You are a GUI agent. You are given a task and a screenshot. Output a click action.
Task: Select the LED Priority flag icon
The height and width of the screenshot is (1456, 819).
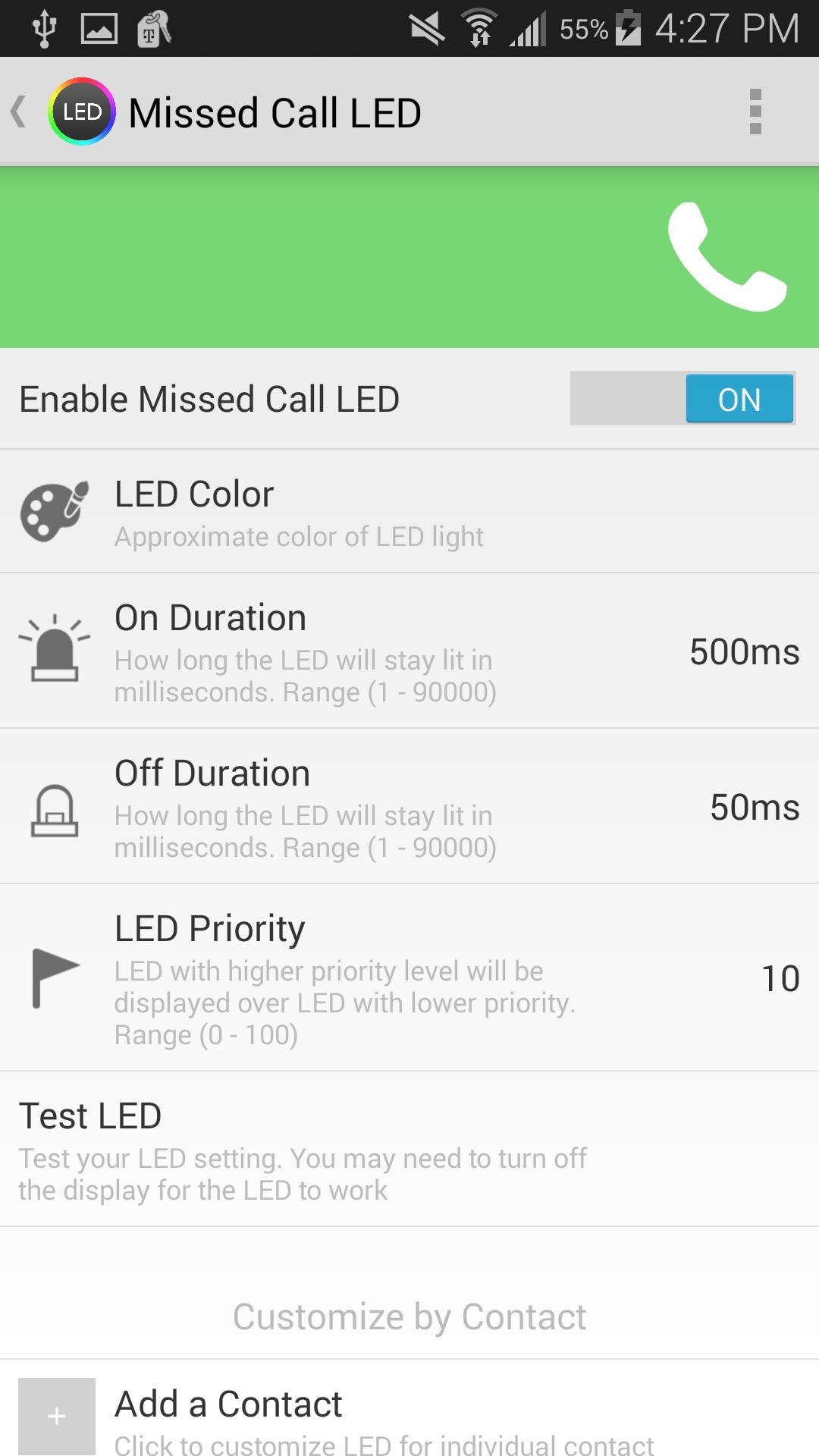[x=53, y=978]
